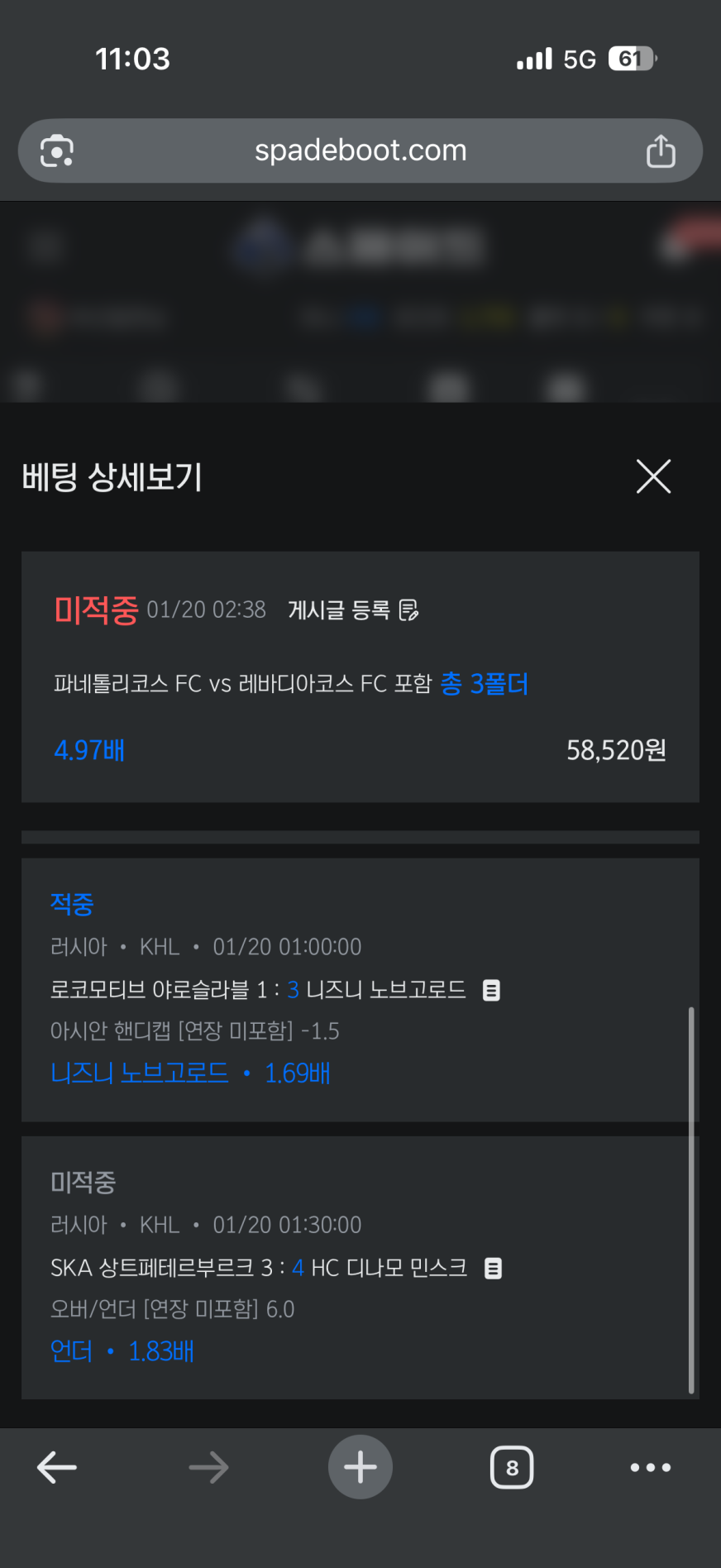Image resolution: width=721 pixels, height=1568 pixels.
Task: Open the camera search icon in address bar
Action: point(57,151)
